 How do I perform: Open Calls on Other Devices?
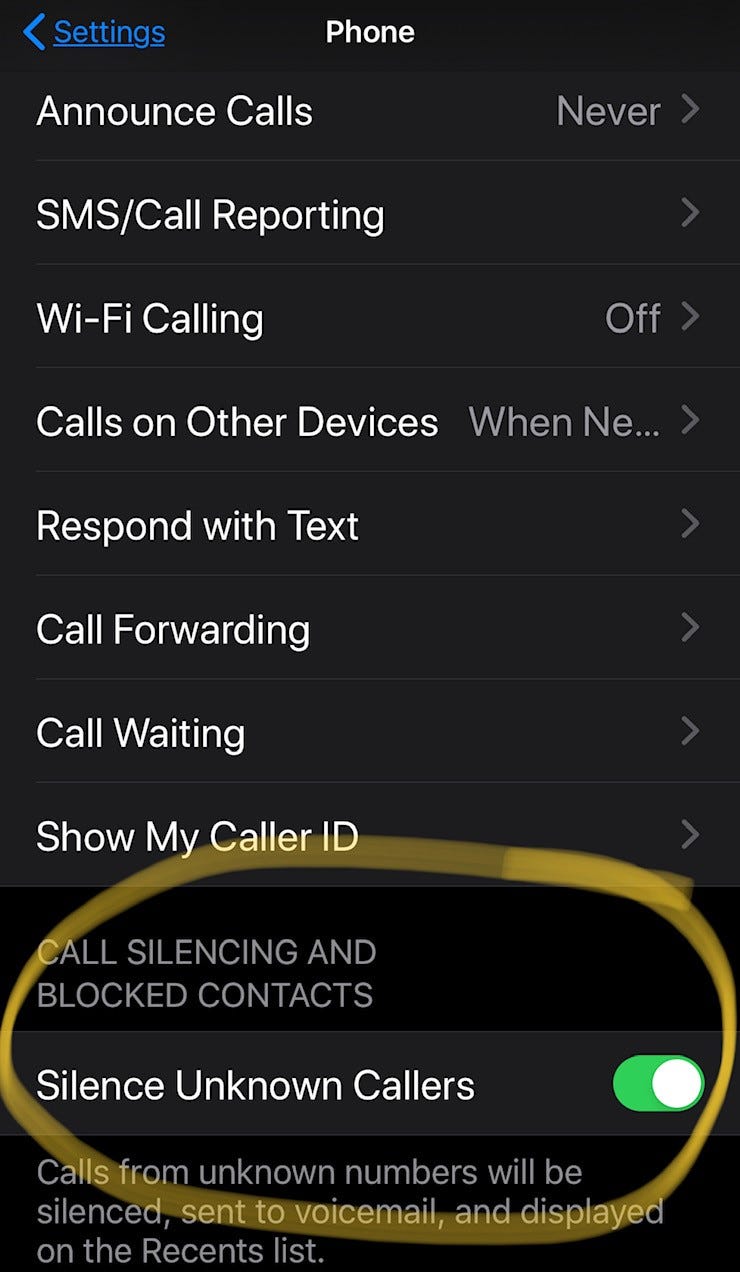[x=370, y=421]
